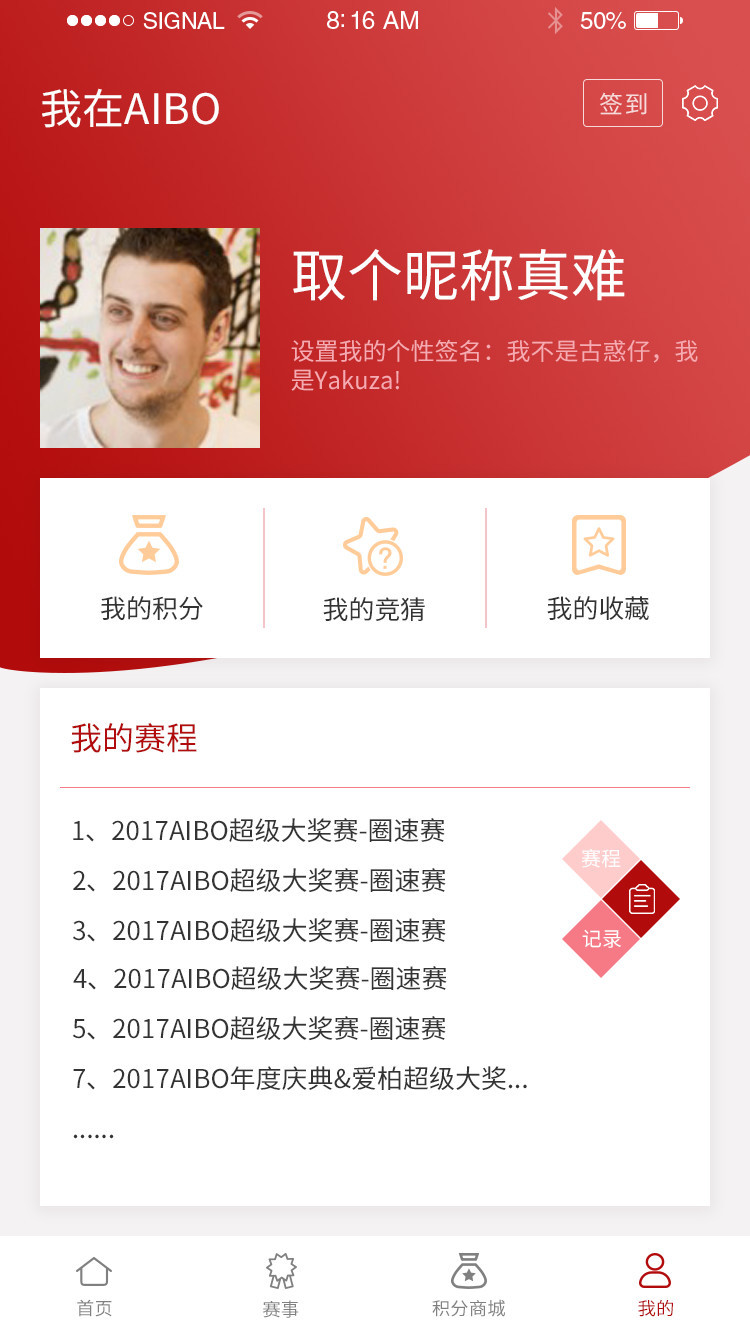The height and width of the screenshot is (1334, 750).
Task: Tap the clipboard diamond icon
Action: (x=641, y=899)
